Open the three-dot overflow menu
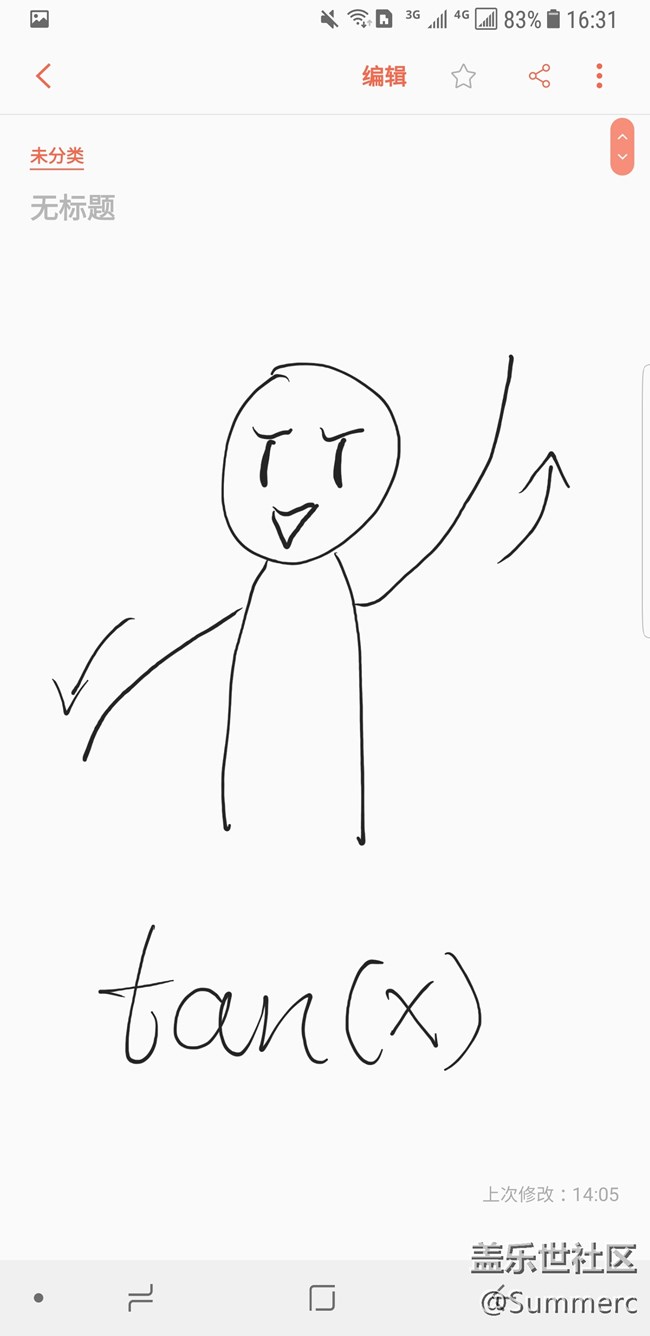This screenshot has height=1336, width=650. click(599, 76)
